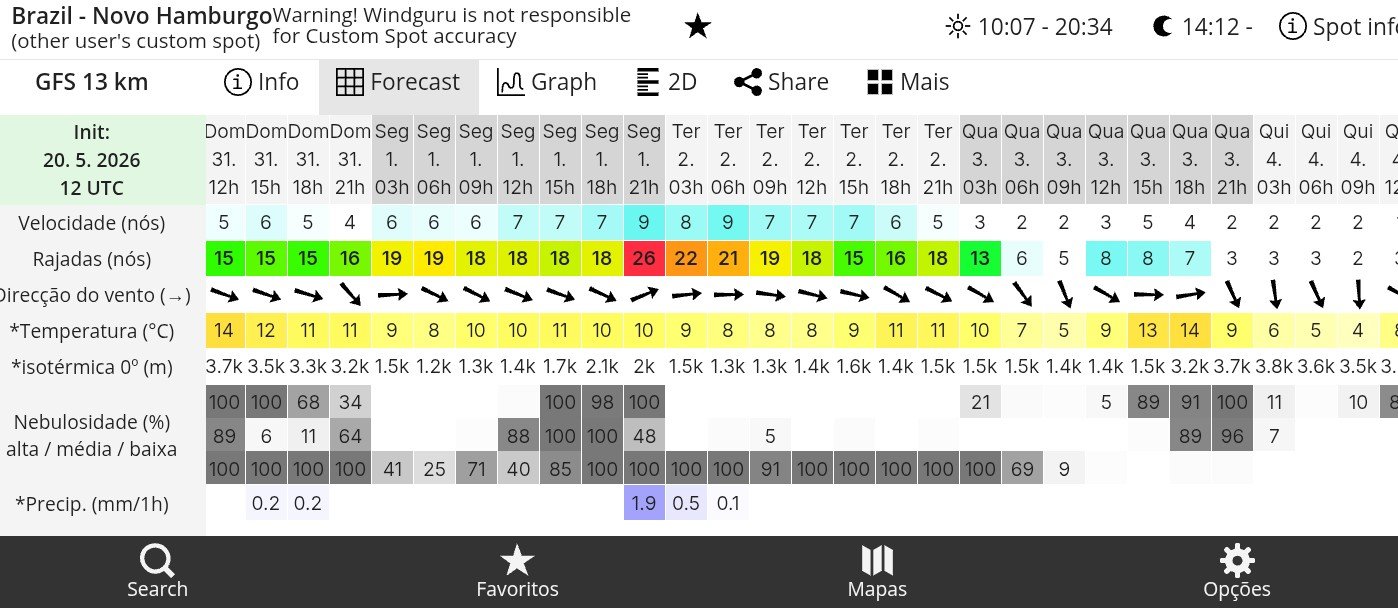The height and width of the screenshot is (608, 1398).
Task: Open Opções settings
Action: click(x=1237, y=572)
